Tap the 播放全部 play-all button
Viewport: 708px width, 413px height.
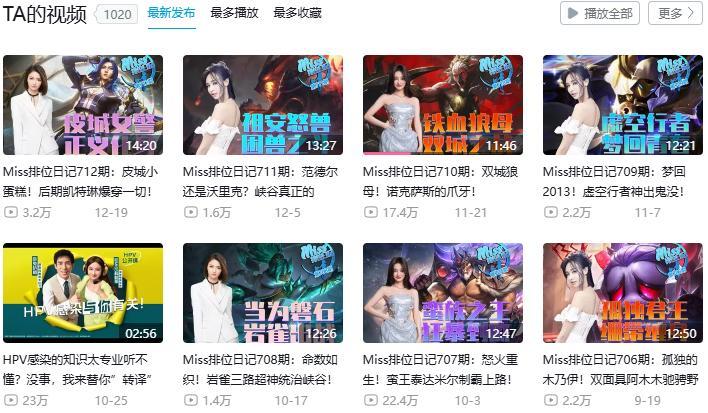(x=600, y=13)
